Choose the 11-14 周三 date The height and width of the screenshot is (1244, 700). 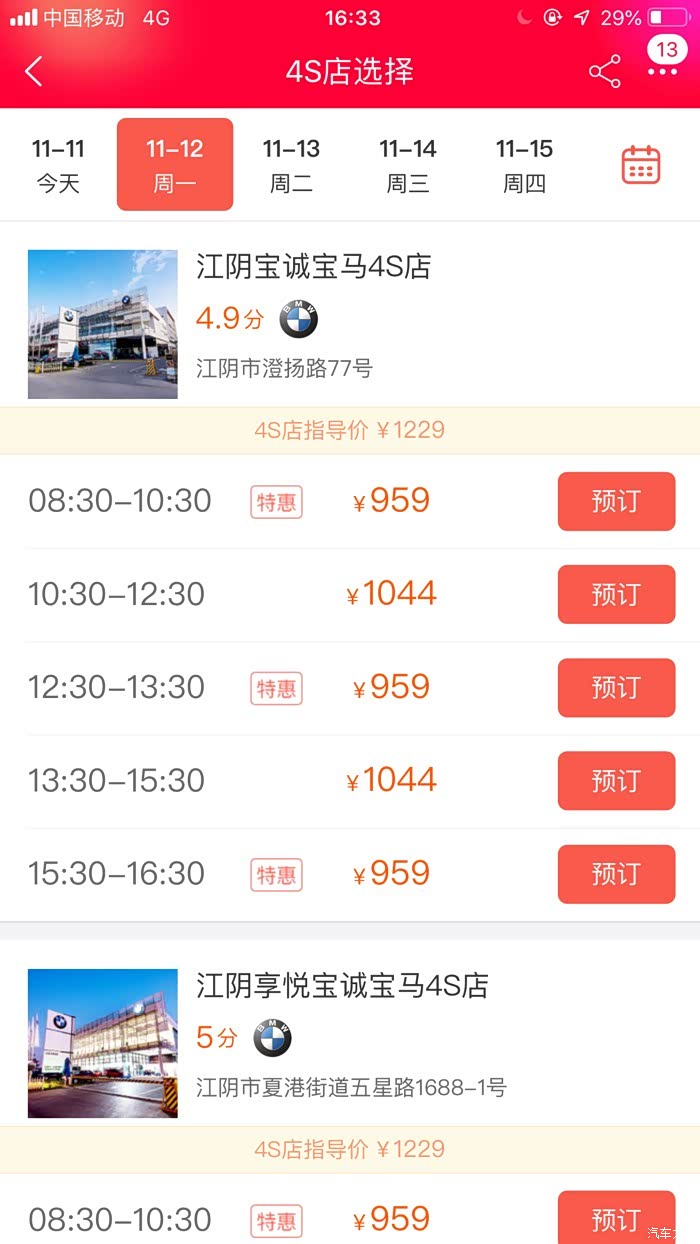[408, 165]
